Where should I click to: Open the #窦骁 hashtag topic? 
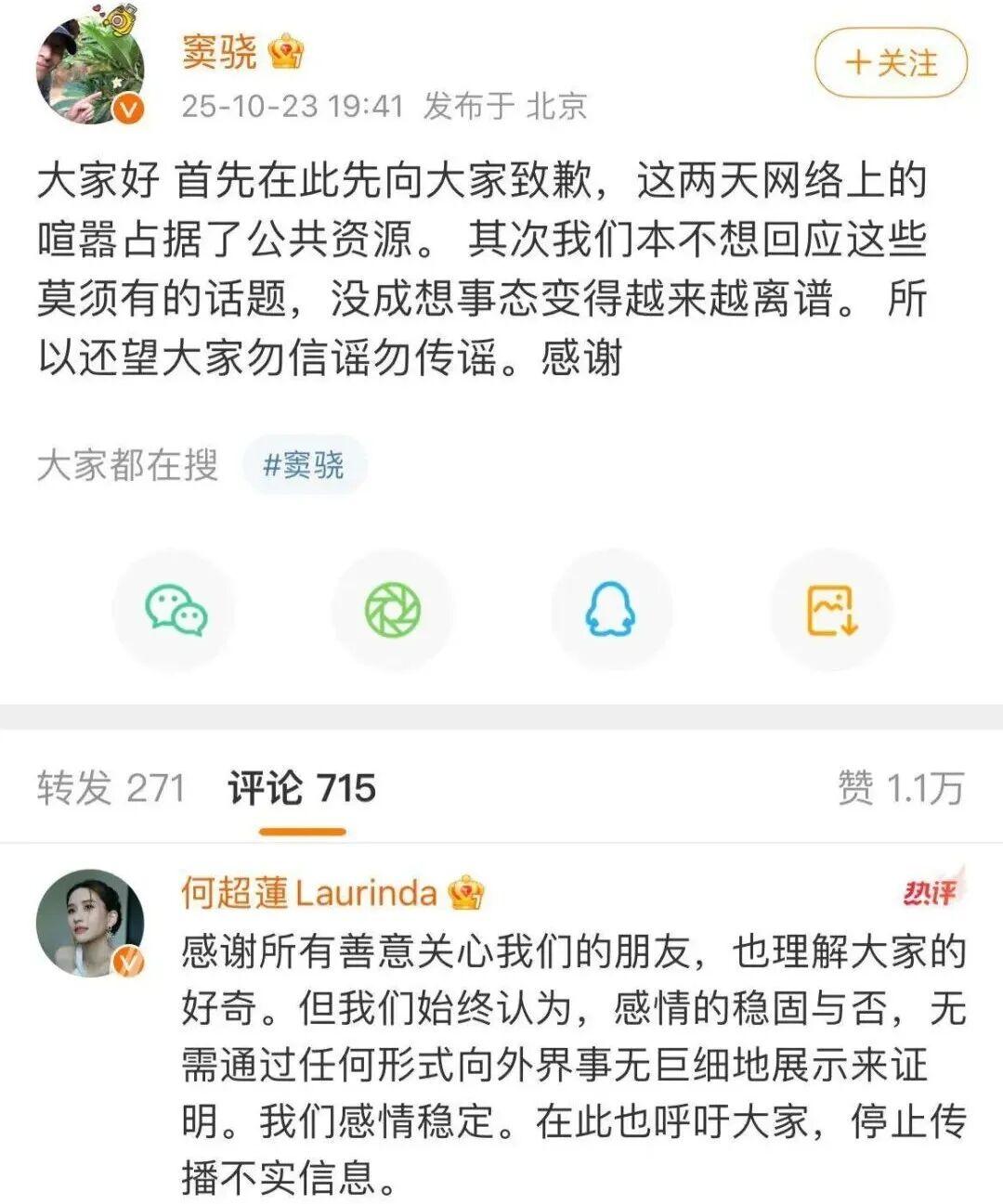306,465
